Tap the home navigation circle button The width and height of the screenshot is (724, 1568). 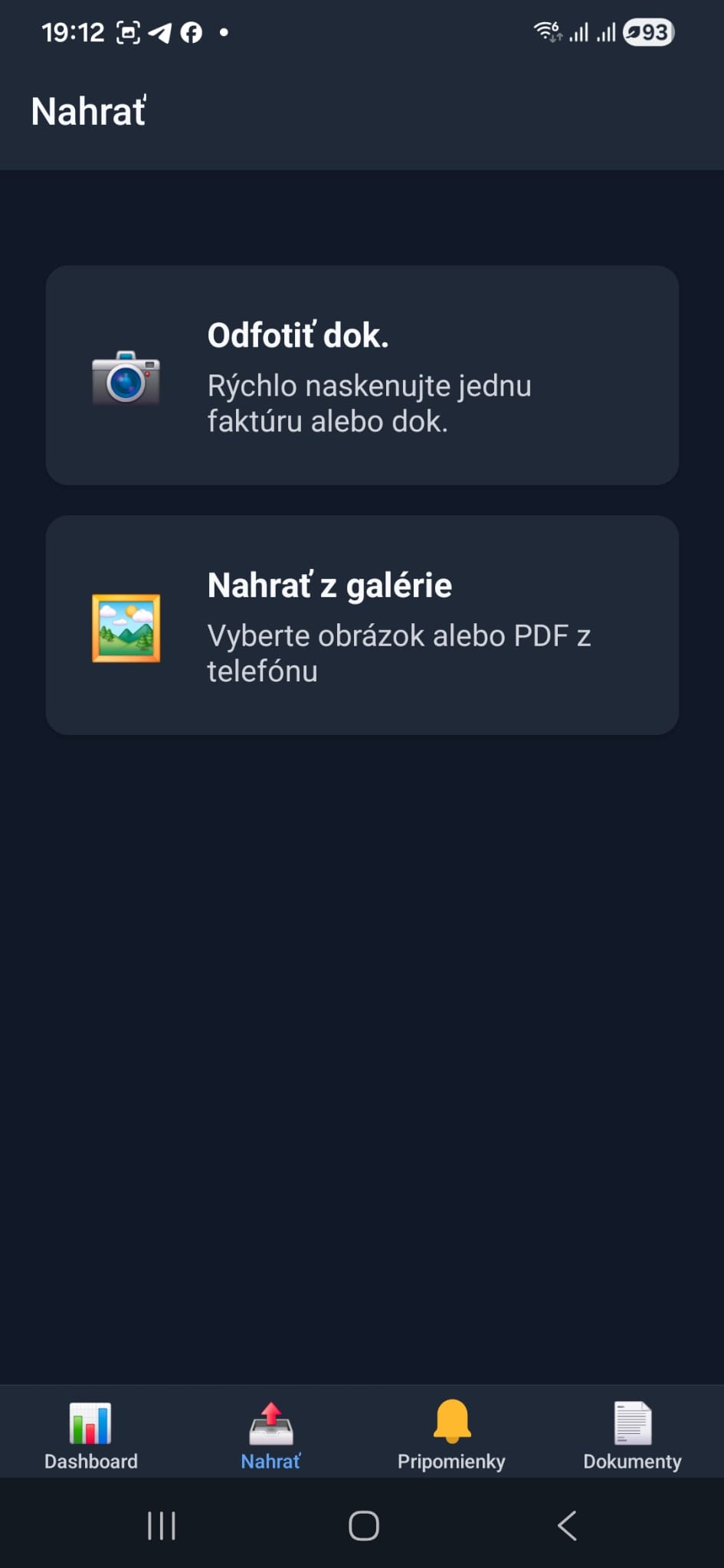point(363,1525)
